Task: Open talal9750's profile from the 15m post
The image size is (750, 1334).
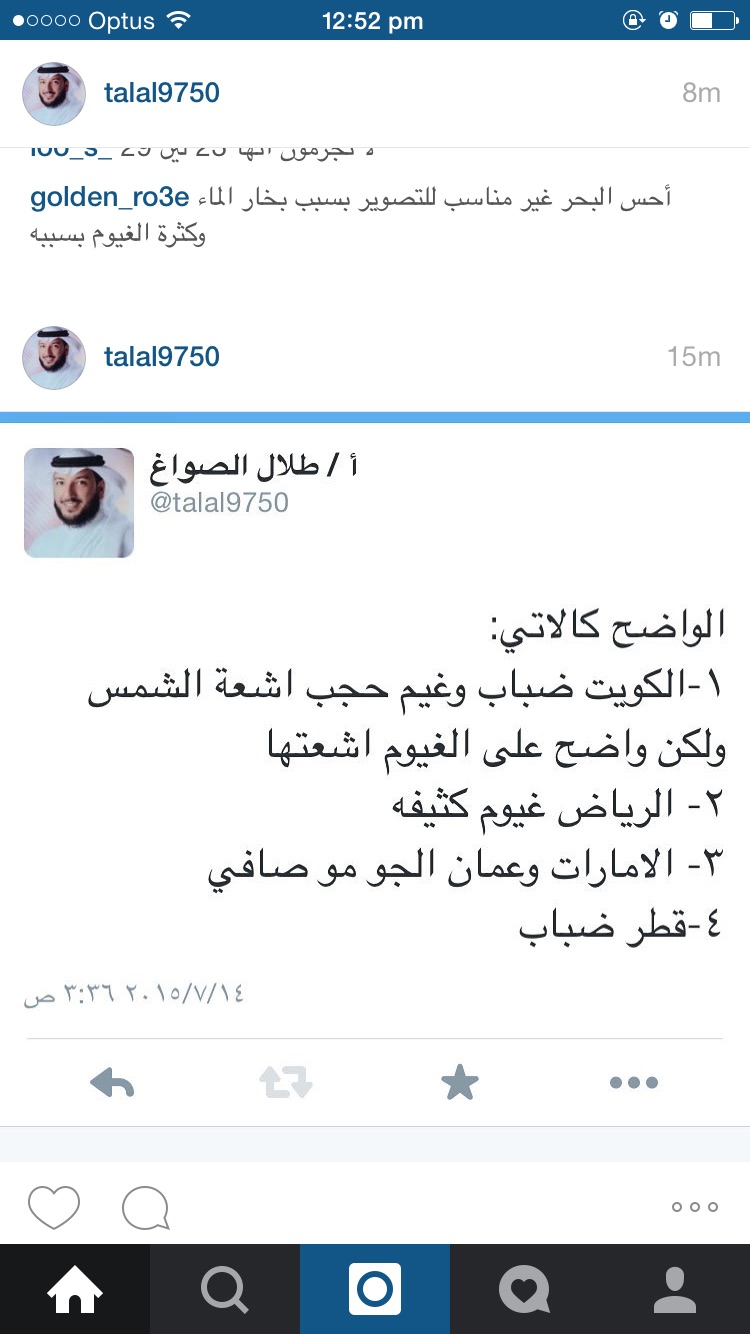Action: (161, 357)
